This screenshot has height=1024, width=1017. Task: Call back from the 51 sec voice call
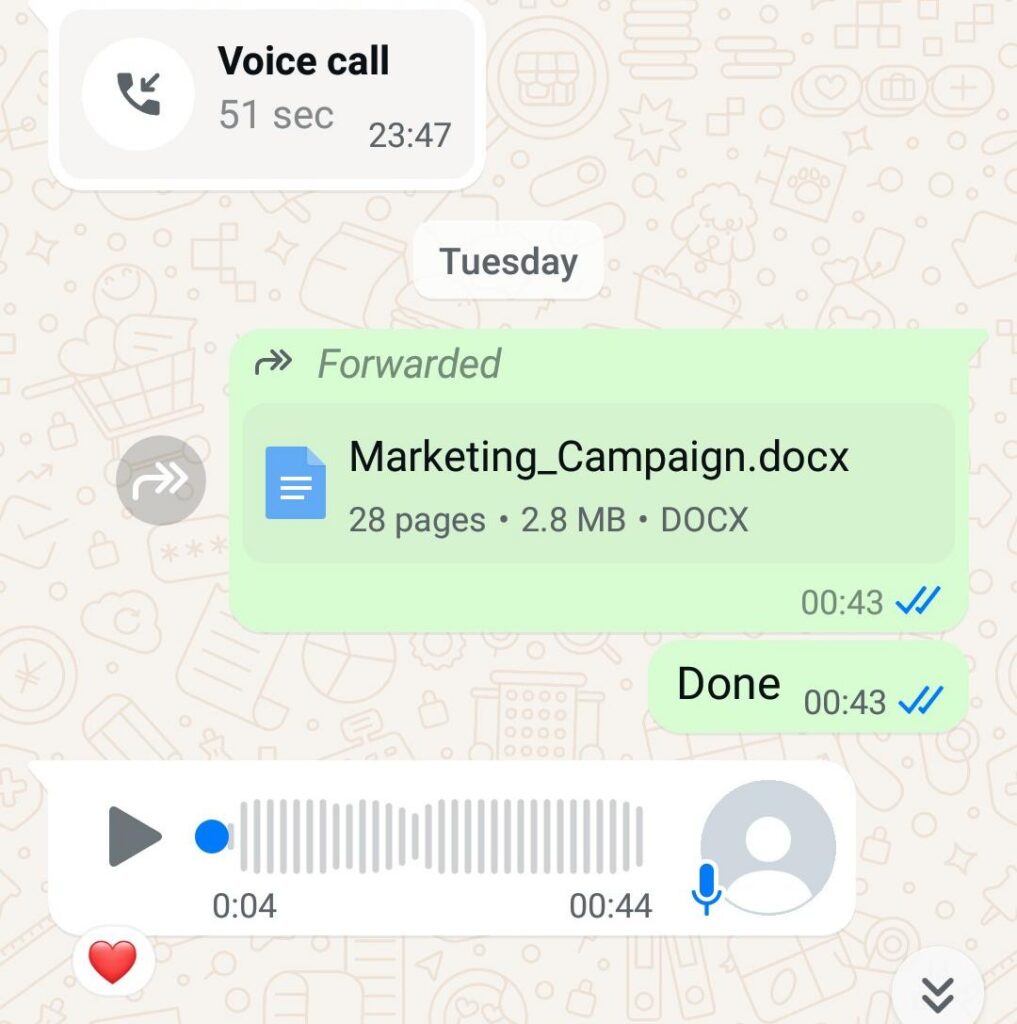(139, 94)
